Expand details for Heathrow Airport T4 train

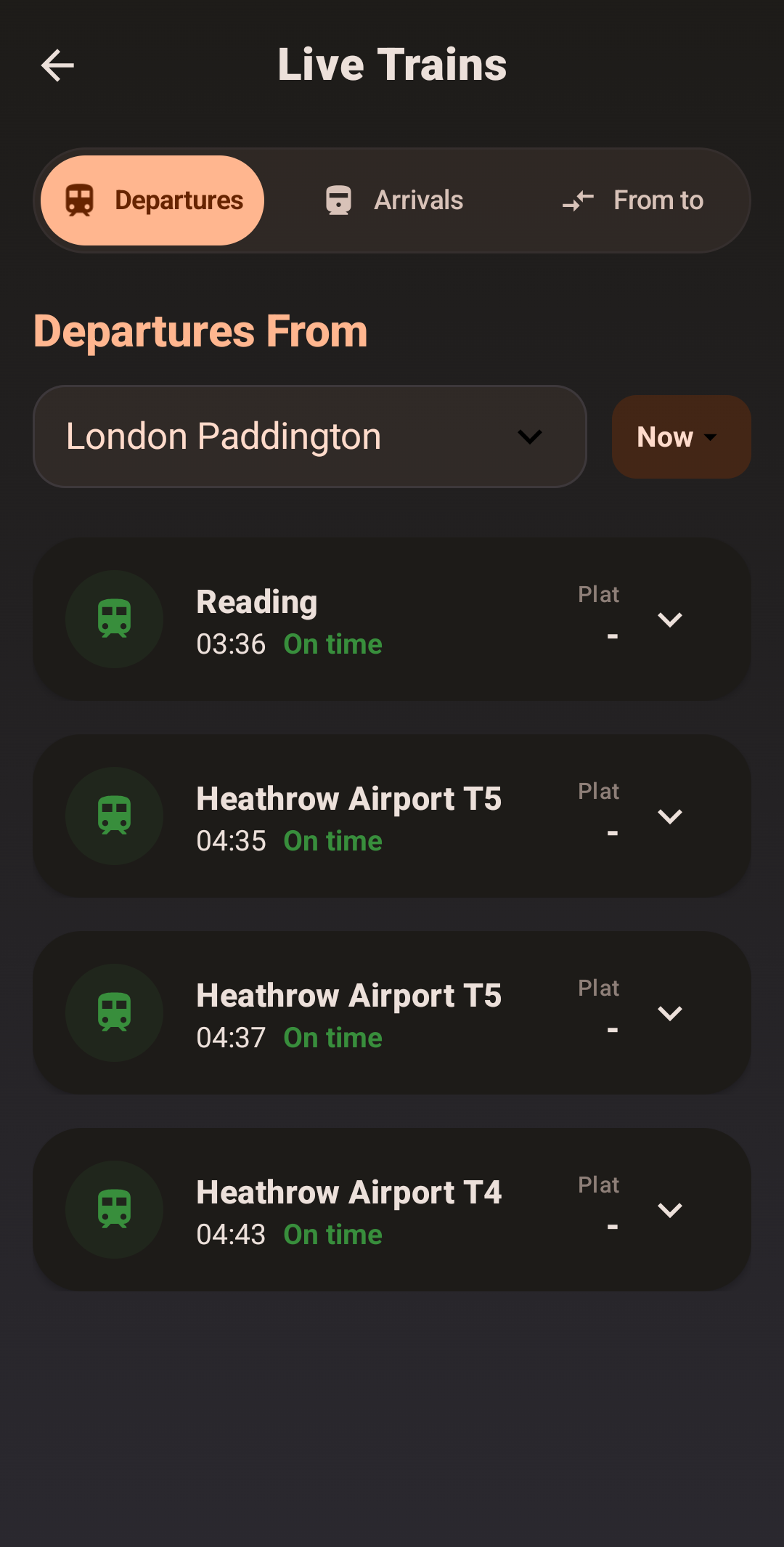pyautogui.click(x=669, y=1209)
